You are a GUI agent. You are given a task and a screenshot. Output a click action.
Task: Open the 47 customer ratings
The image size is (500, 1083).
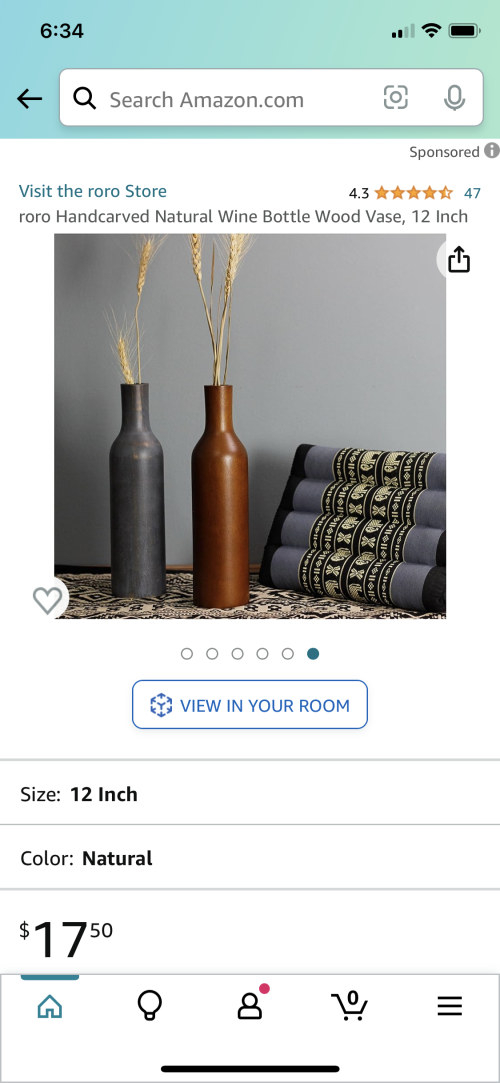point(472,193)
